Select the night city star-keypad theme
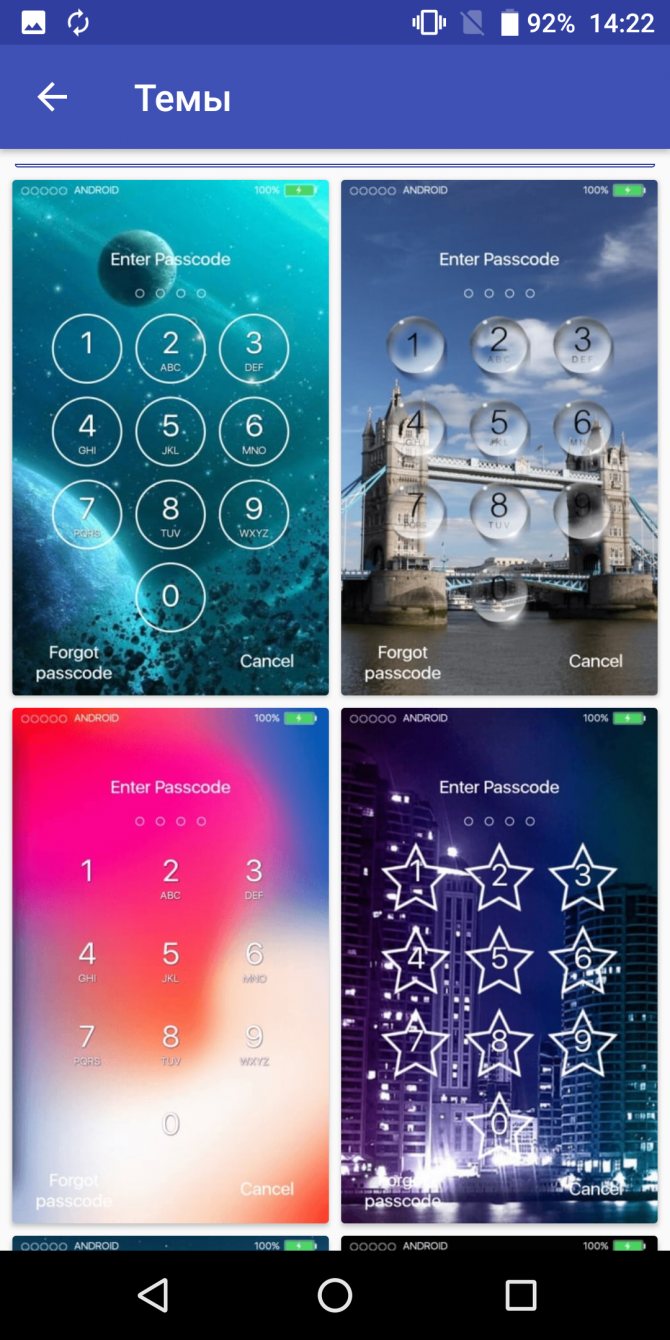 tap(499, 965)
